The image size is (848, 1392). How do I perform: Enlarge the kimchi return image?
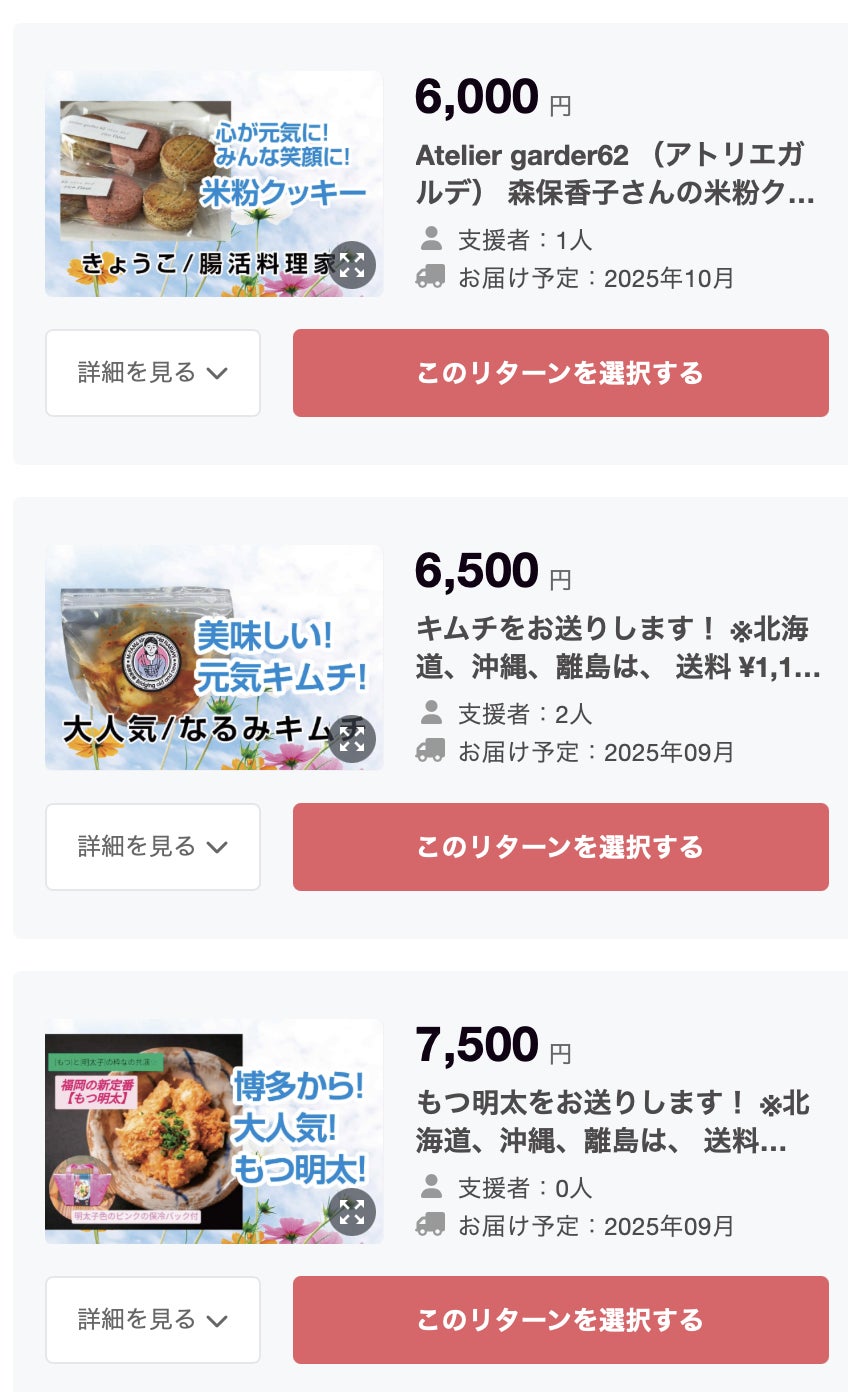tap(352, 740)
